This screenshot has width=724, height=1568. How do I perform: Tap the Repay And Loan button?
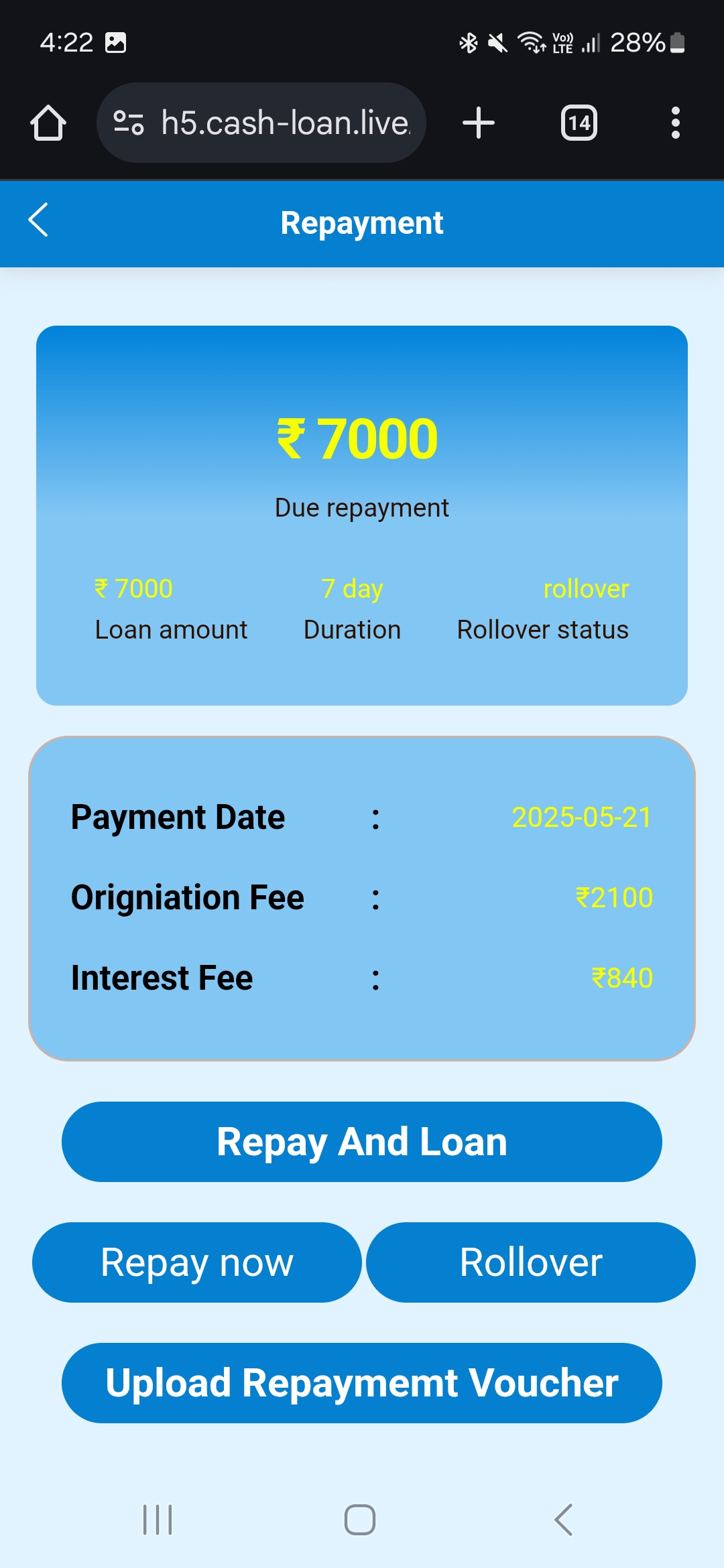[x=362, y=1142]
